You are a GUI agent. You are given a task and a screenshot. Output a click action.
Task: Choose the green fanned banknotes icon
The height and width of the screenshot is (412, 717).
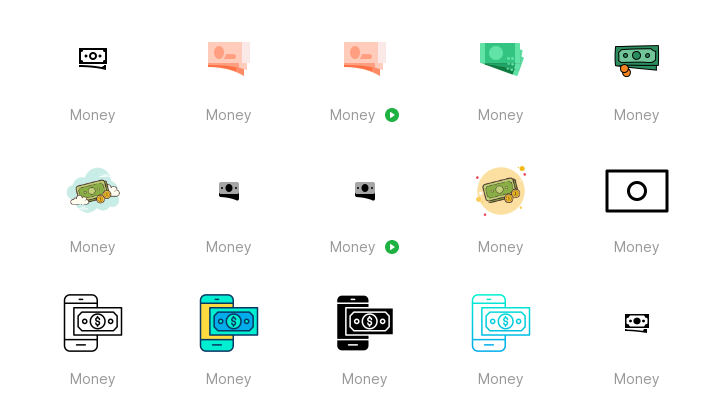click(500, 58)
